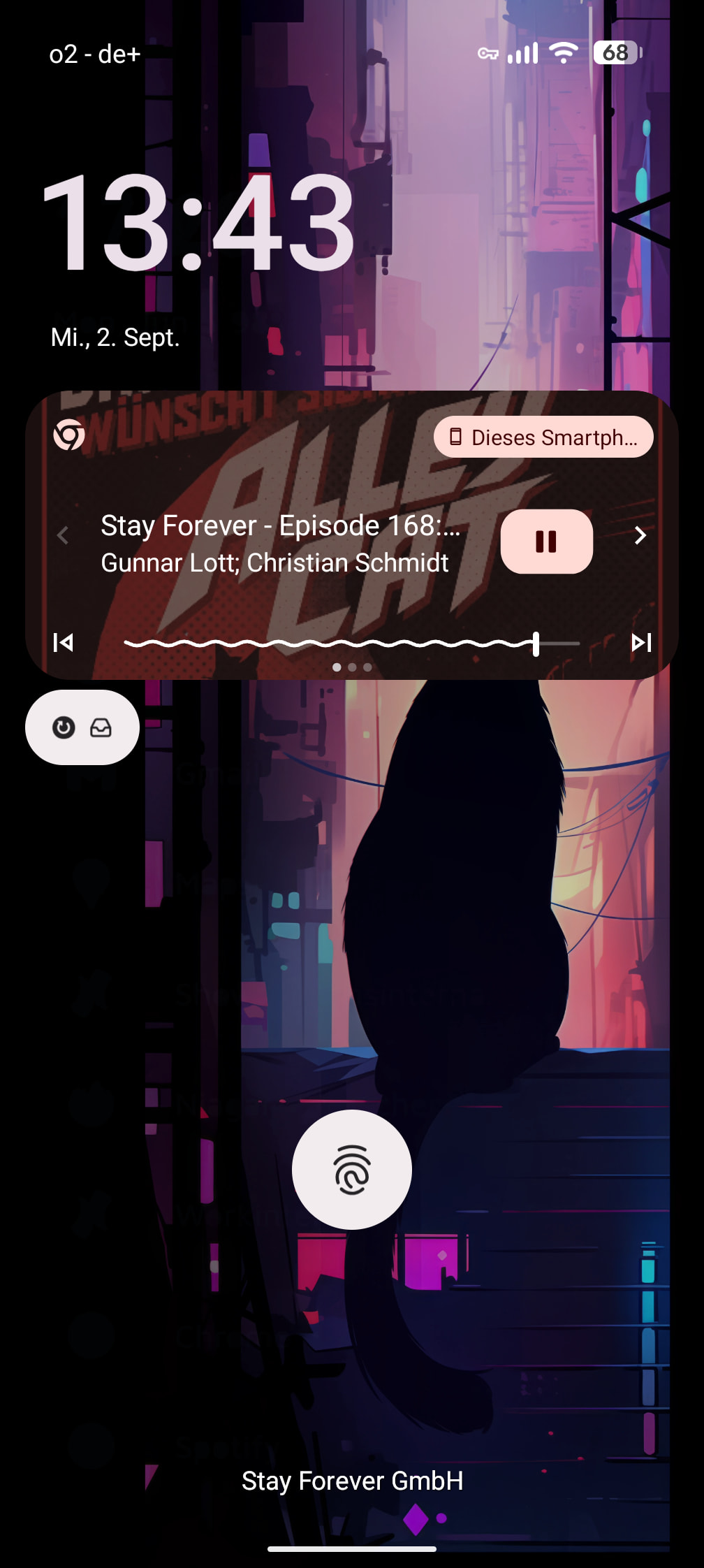
Task: Open the notification icons pill
Action: point(82,727)
